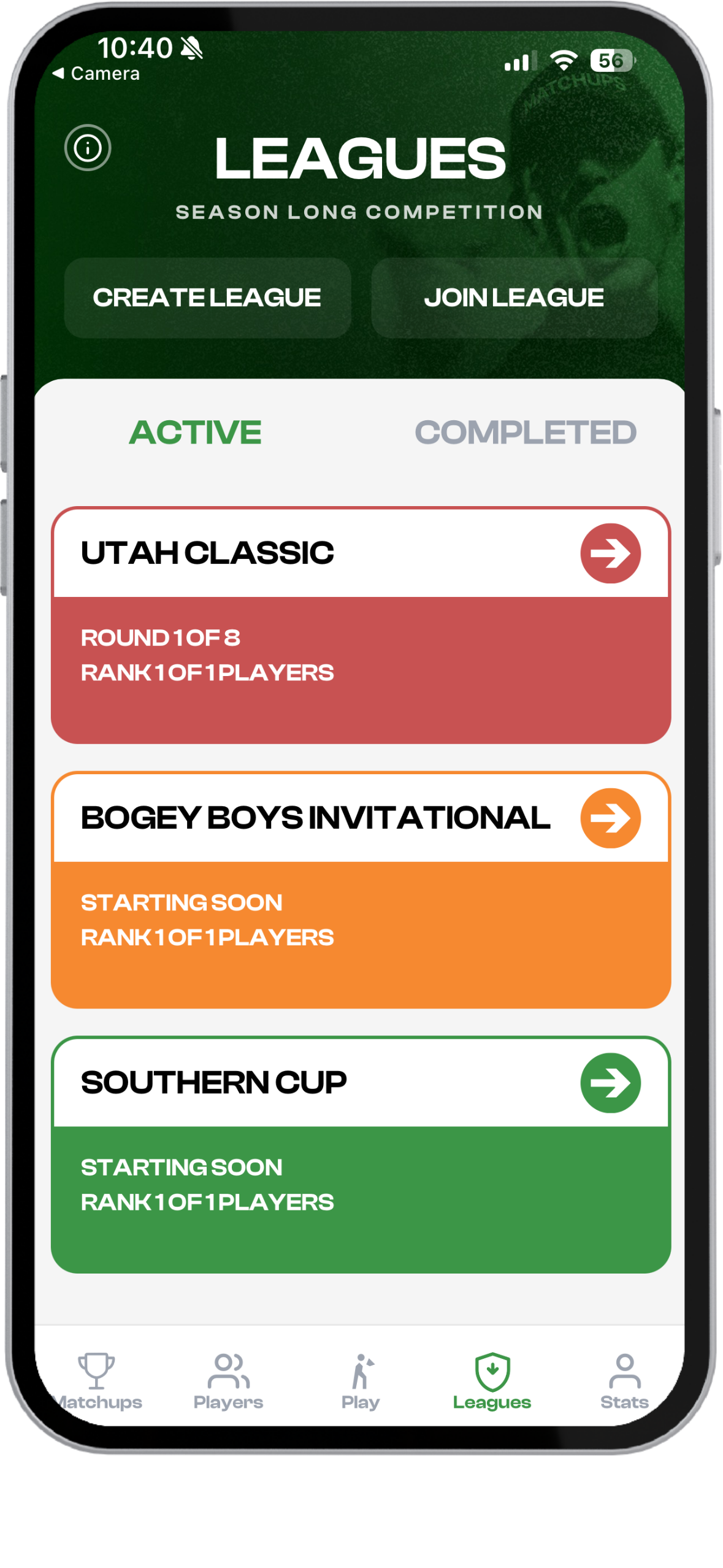Open the info icon beside Leagues title
The height and width of the screenshot is (1568, 723).
[x=88, y=148]
